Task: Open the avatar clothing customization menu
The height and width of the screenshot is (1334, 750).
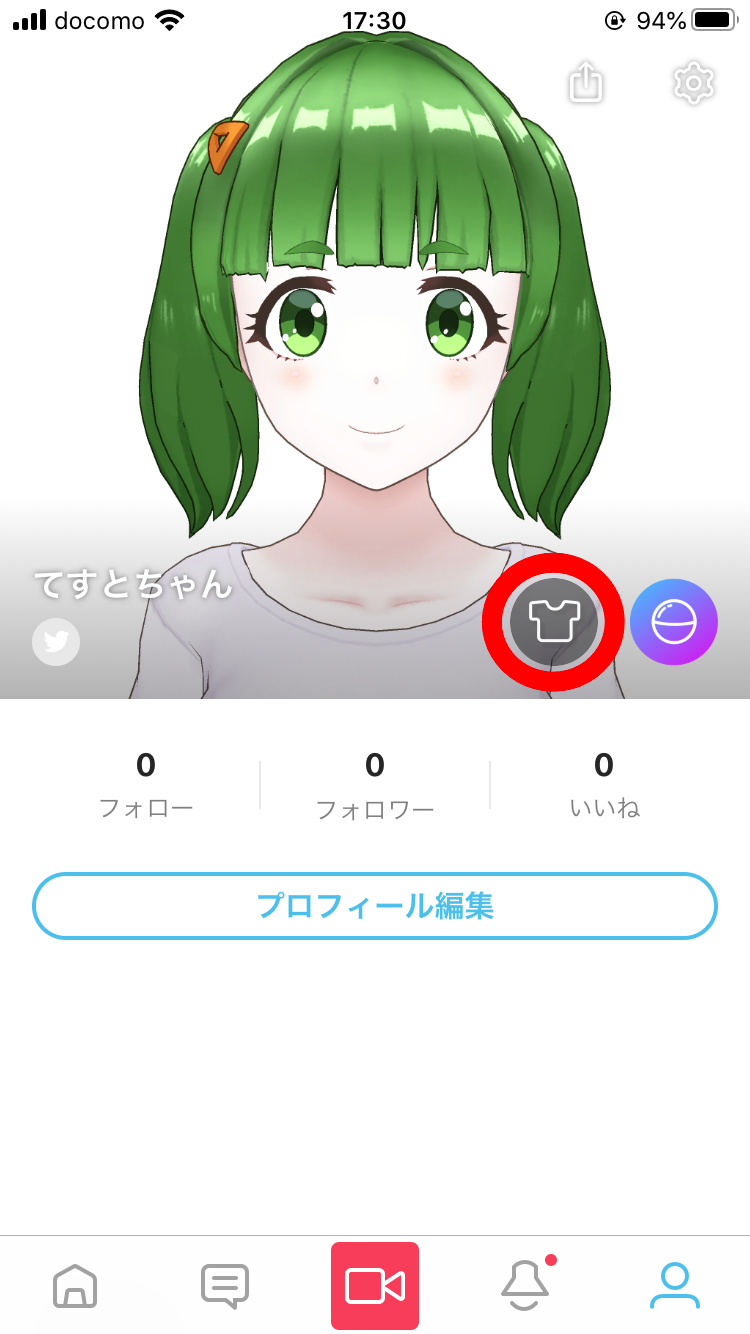Action: coord(552,621)
